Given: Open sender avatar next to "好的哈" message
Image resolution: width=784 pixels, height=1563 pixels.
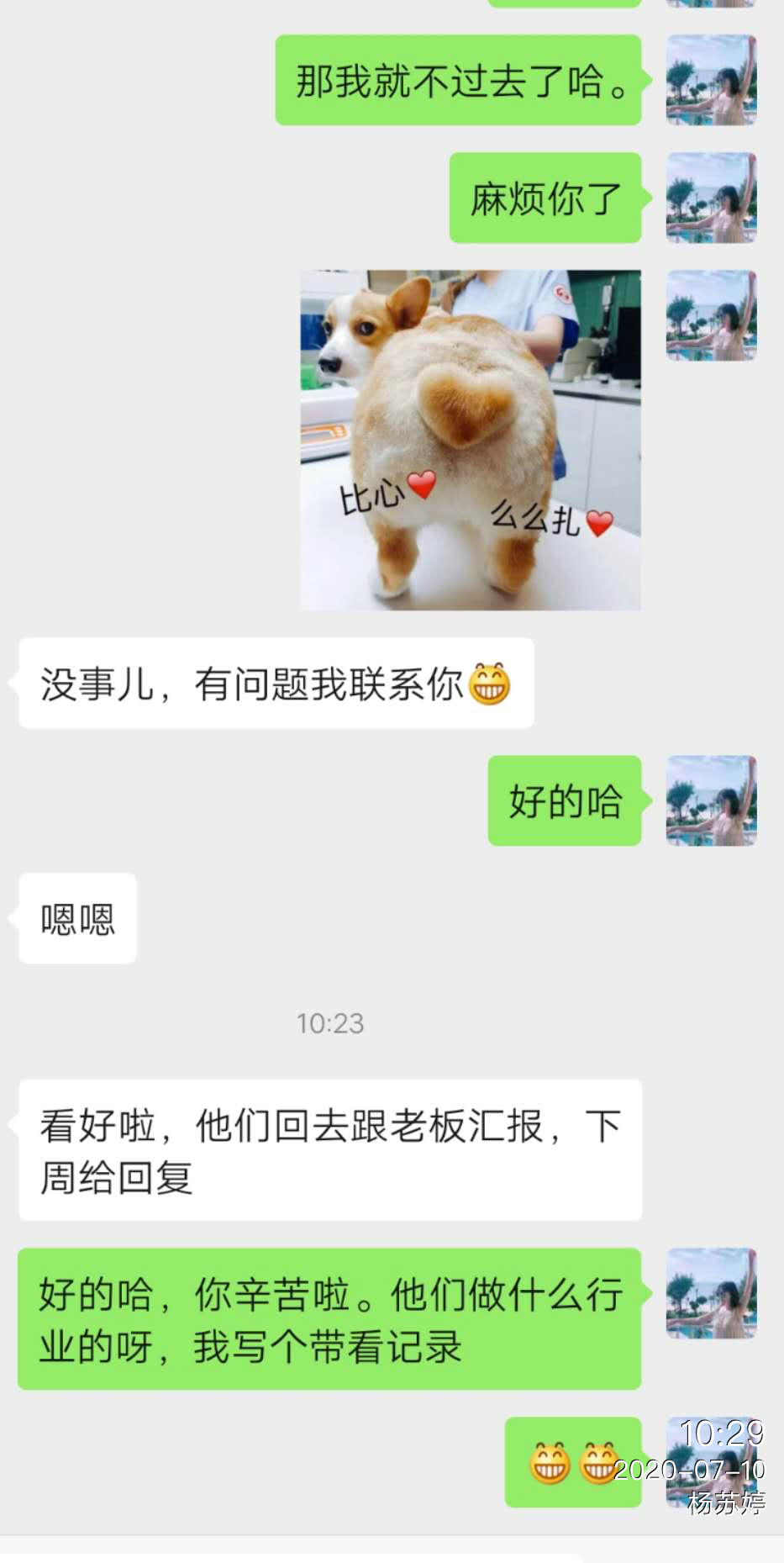Looking at the screenshot, I should tap(711, 800).
